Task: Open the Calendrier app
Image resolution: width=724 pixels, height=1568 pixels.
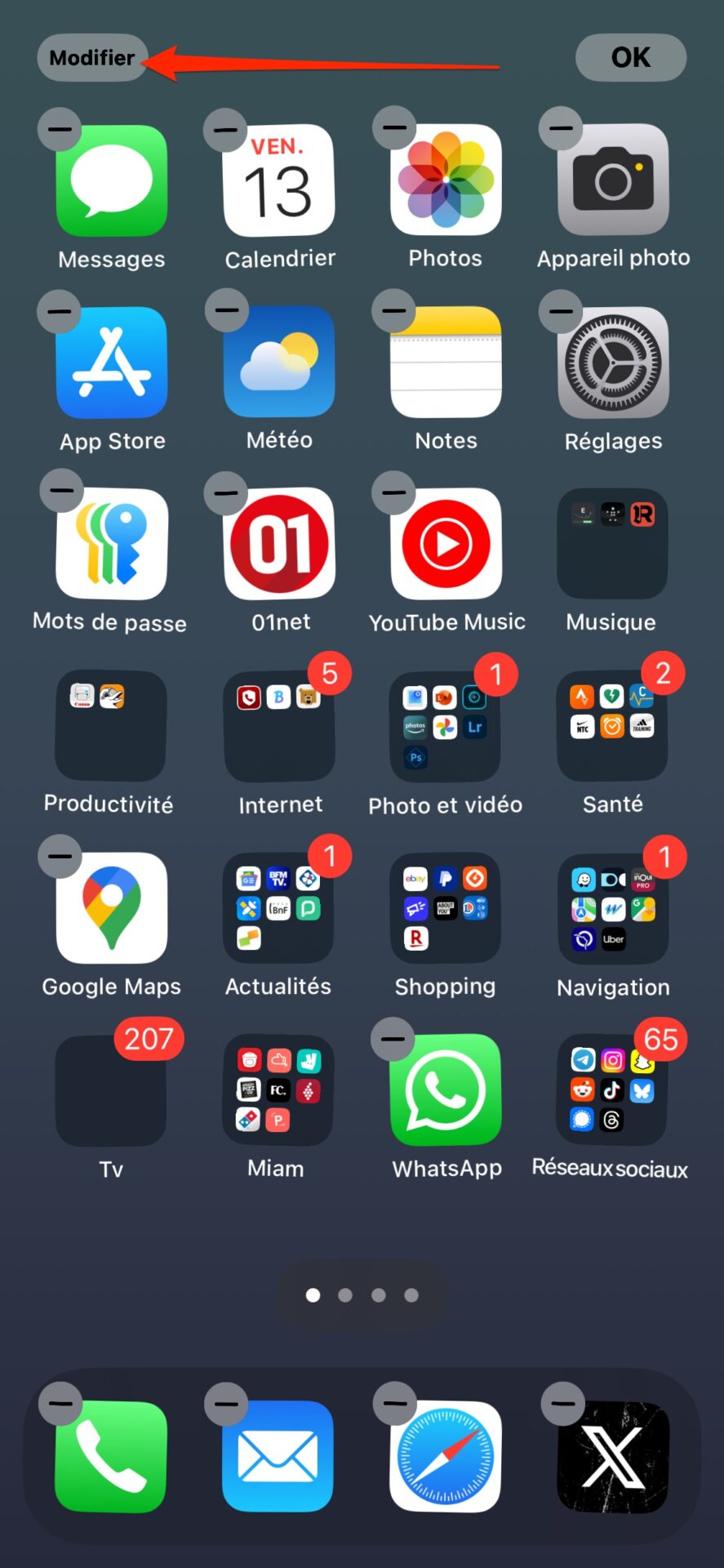Action: 279,180
